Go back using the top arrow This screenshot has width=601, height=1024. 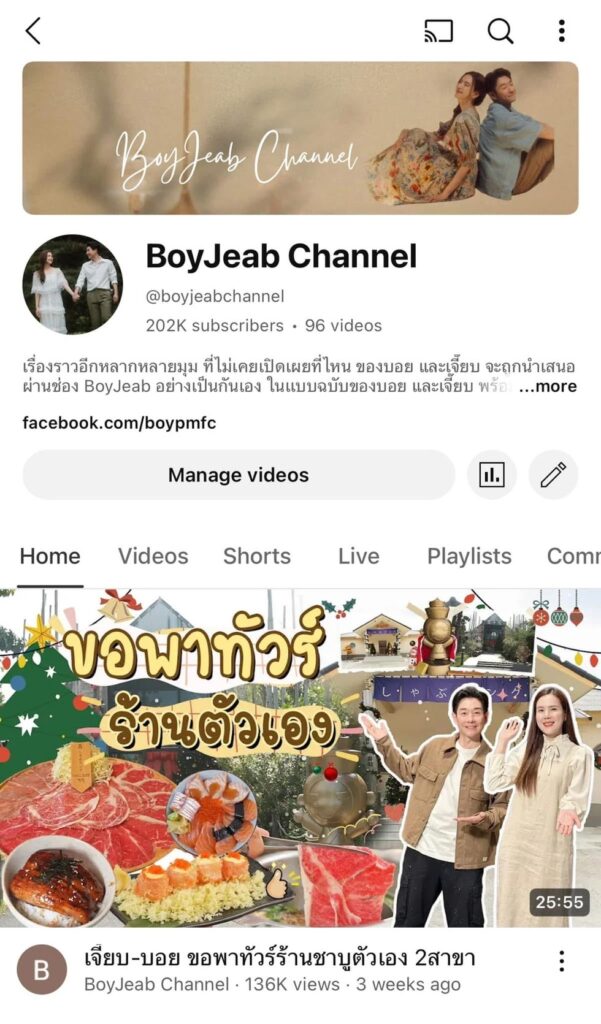[33, 31]
